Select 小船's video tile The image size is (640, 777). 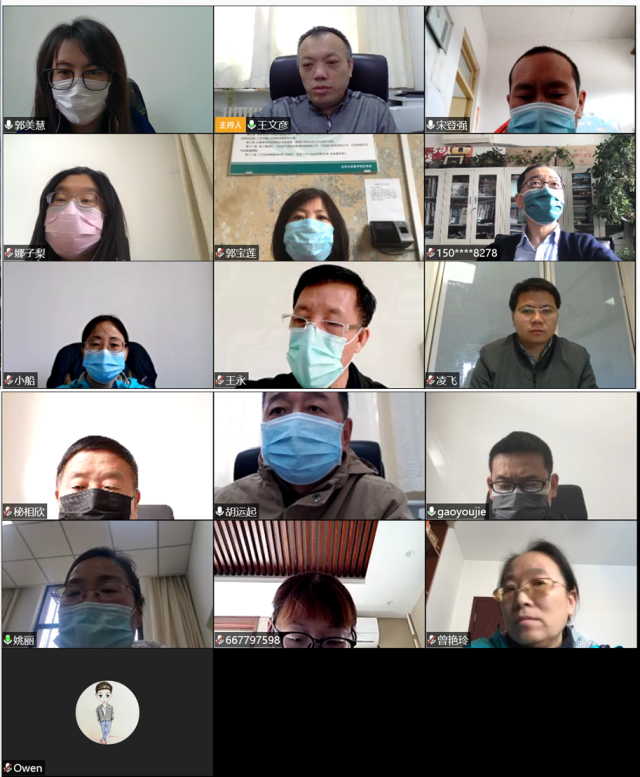pyautogui.click(x=106, y=326)
